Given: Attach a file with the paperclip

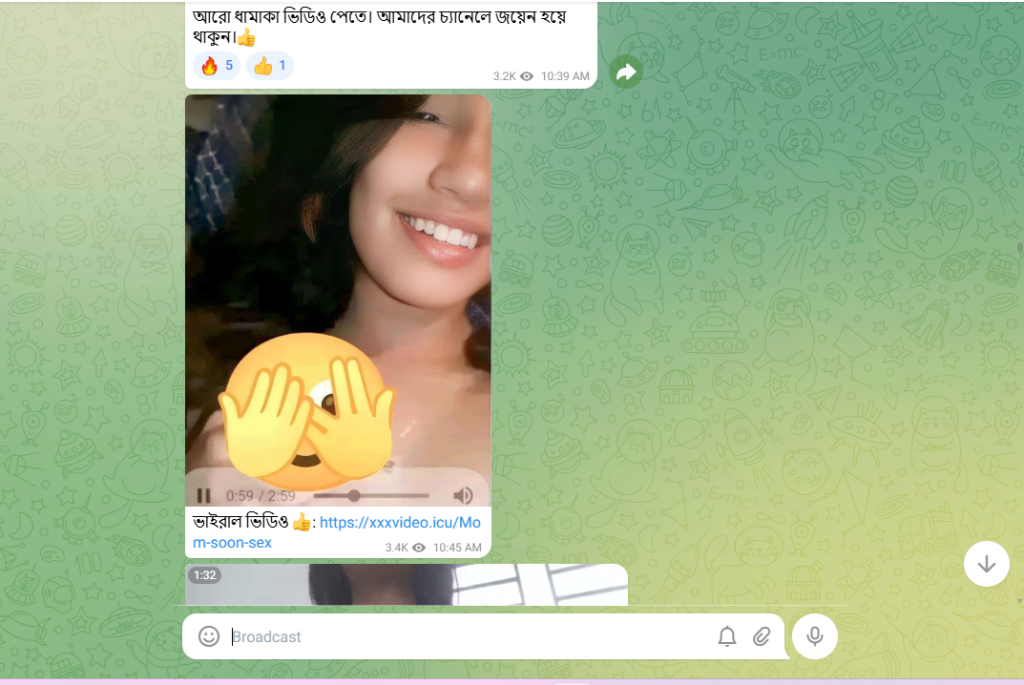Looking at the screenshot, I should (x=762, y=636).
